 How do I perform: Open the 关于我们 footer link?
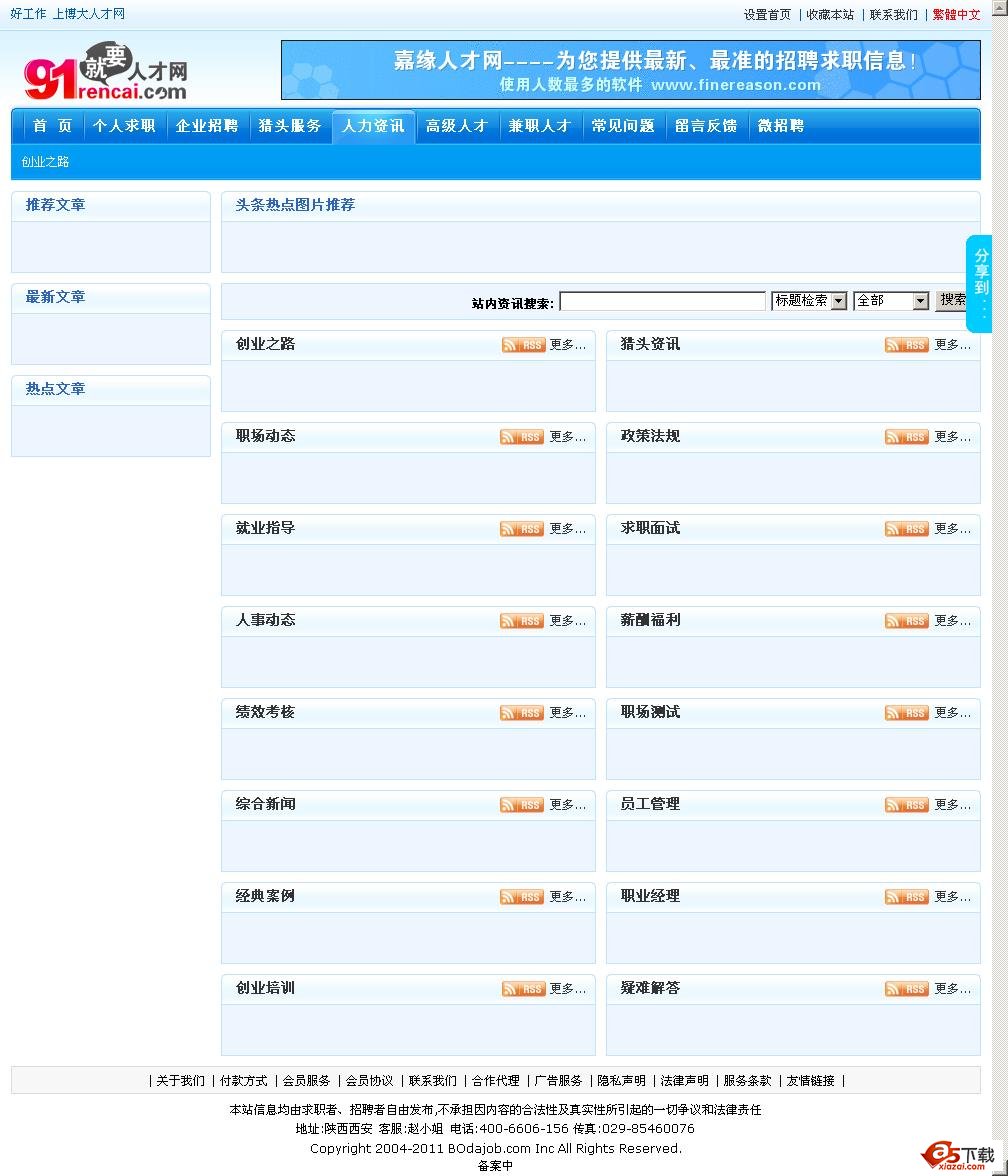[180, 1081]
